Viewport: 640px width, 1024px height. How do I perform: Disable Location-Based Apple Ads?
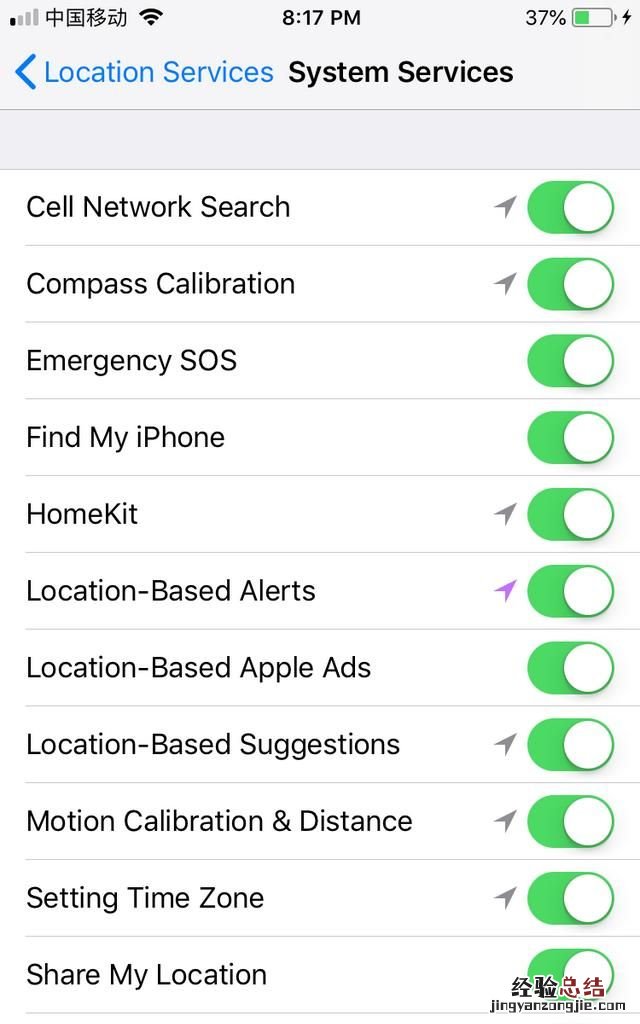coord(570,668)
